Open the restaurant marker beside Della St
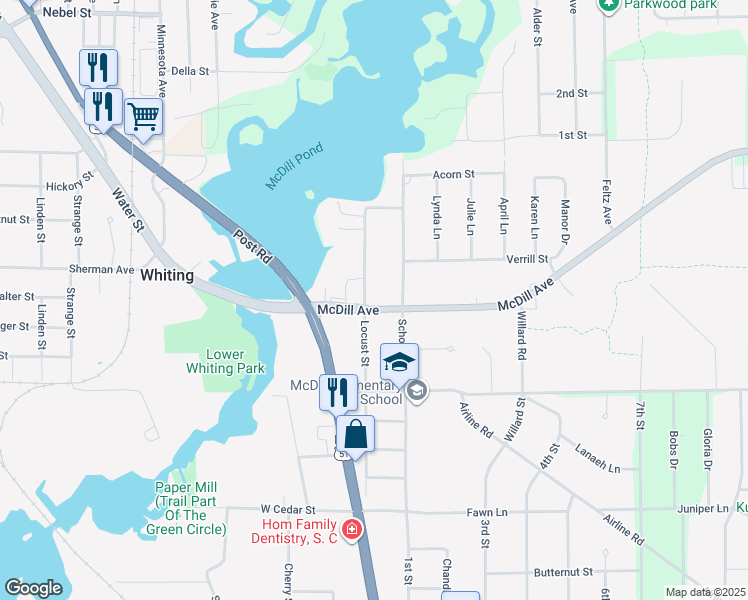Viewport: 748px width, 600px height. (98, 67)
